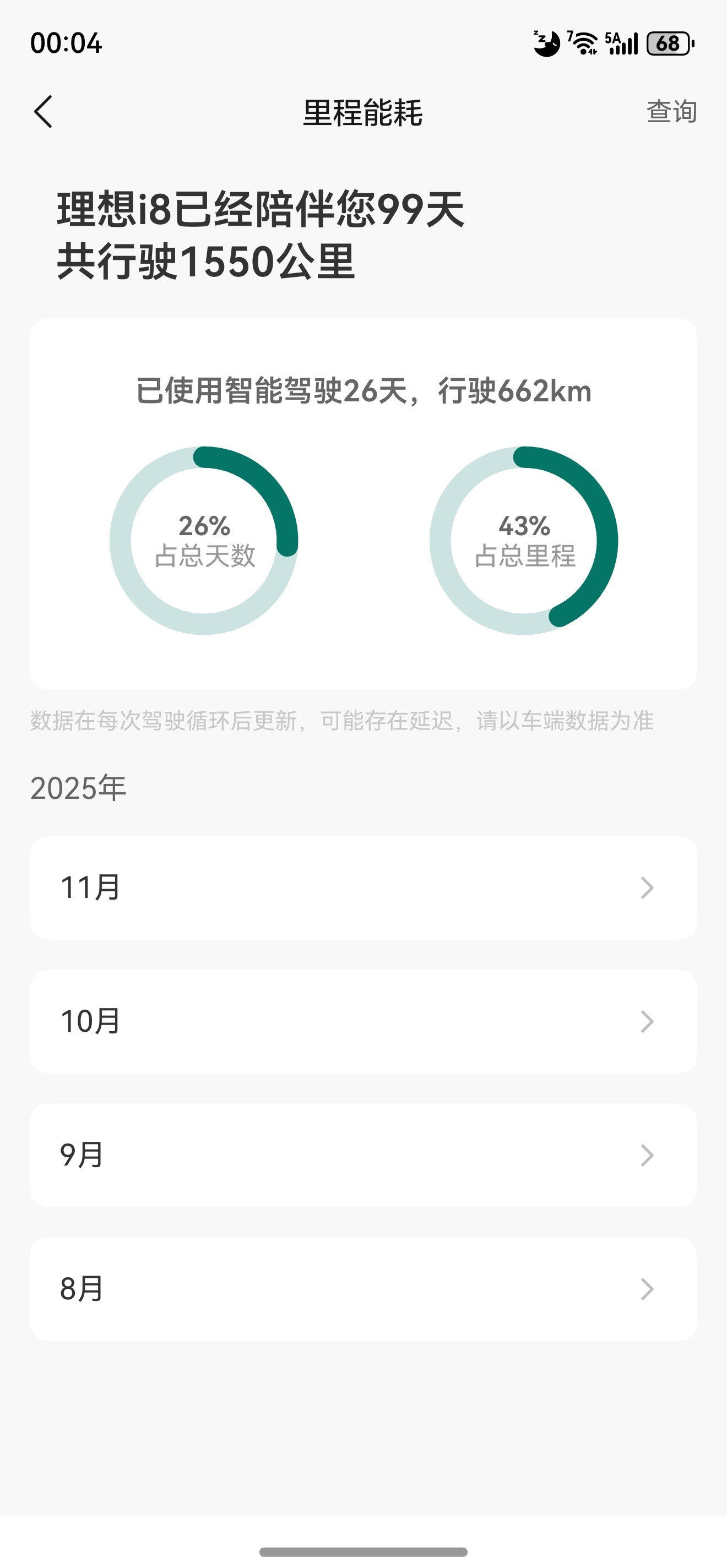Tap the smart driving summary text
Viewport: 727px width, 1568px height.
pyautogui.click(x=363, y=393)
